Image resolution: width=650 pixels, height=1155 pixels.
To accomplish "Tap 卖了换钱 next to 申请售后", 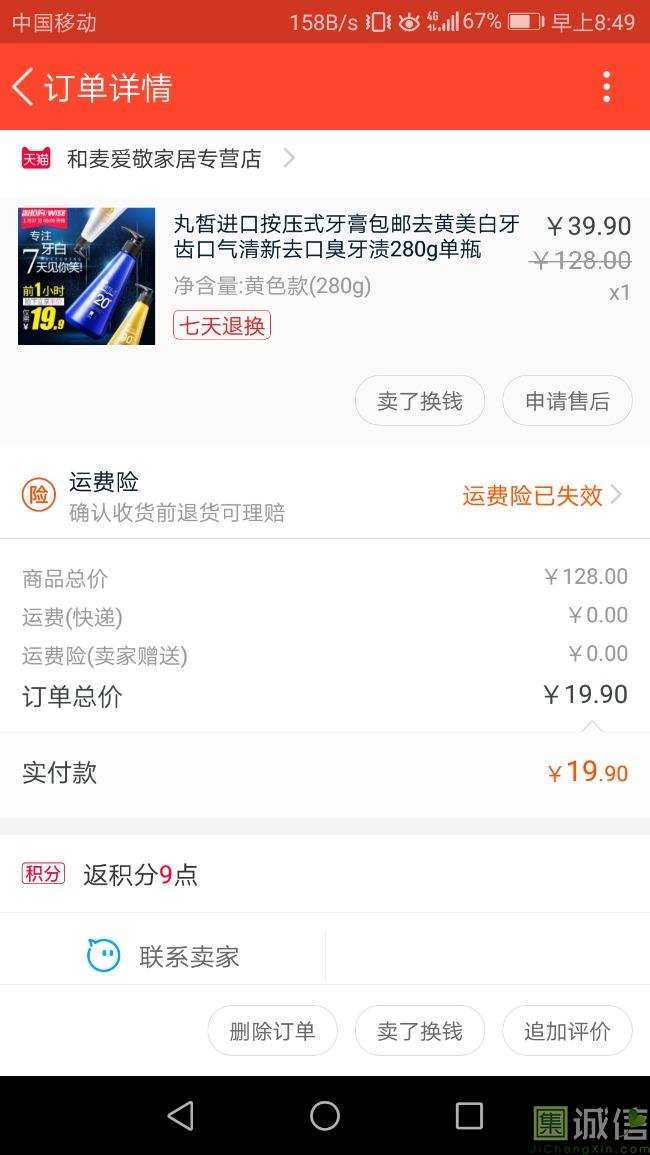I will [419, 401].
